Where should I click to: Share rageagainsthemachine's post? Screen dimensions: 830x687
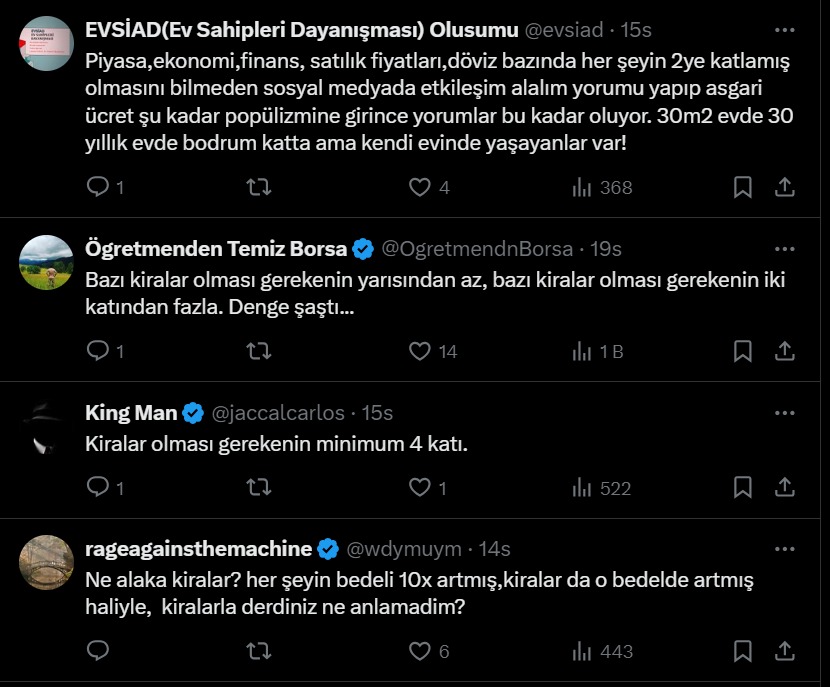pos(786,651)
